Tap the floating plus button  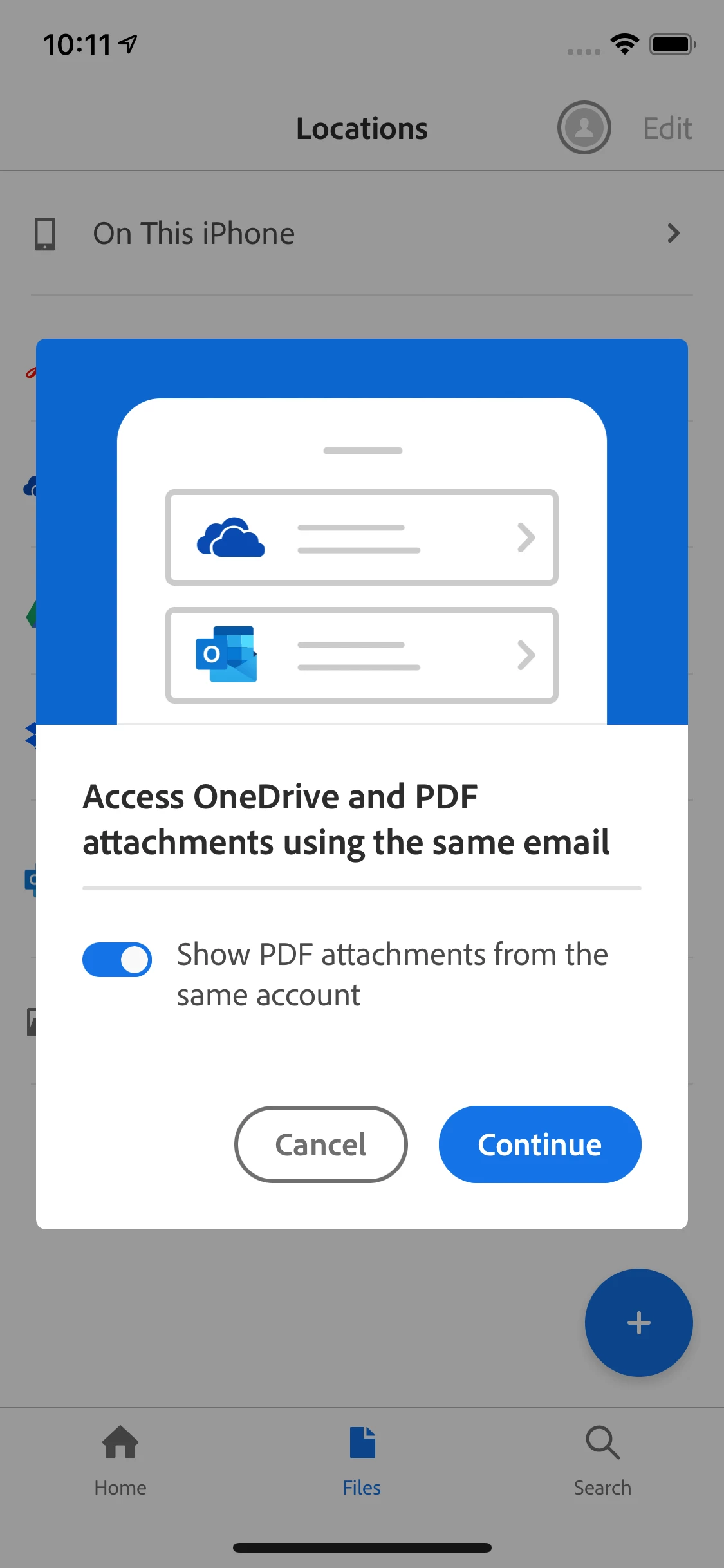[638, 1322]
